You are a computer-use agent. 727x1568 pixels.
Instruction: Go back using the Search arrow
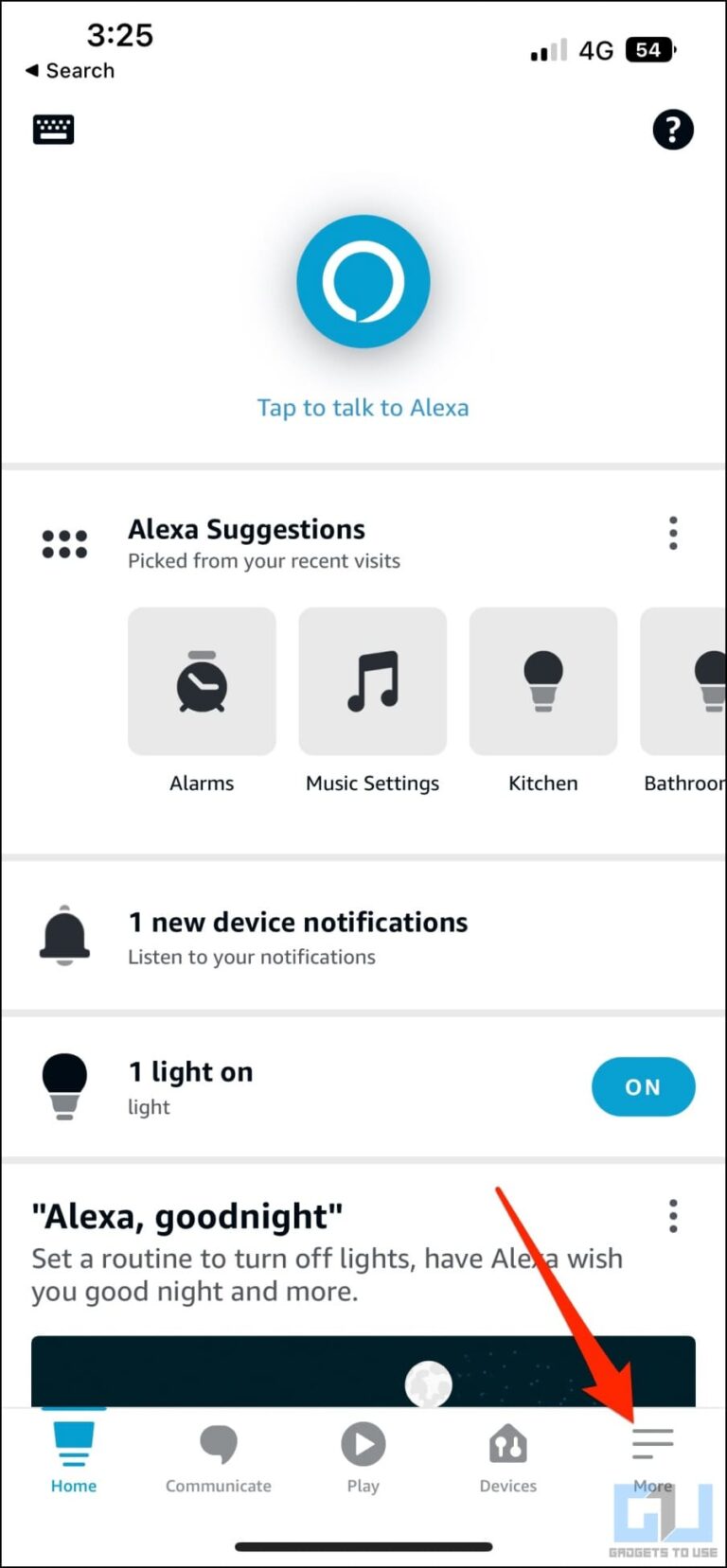pos(68,70)
